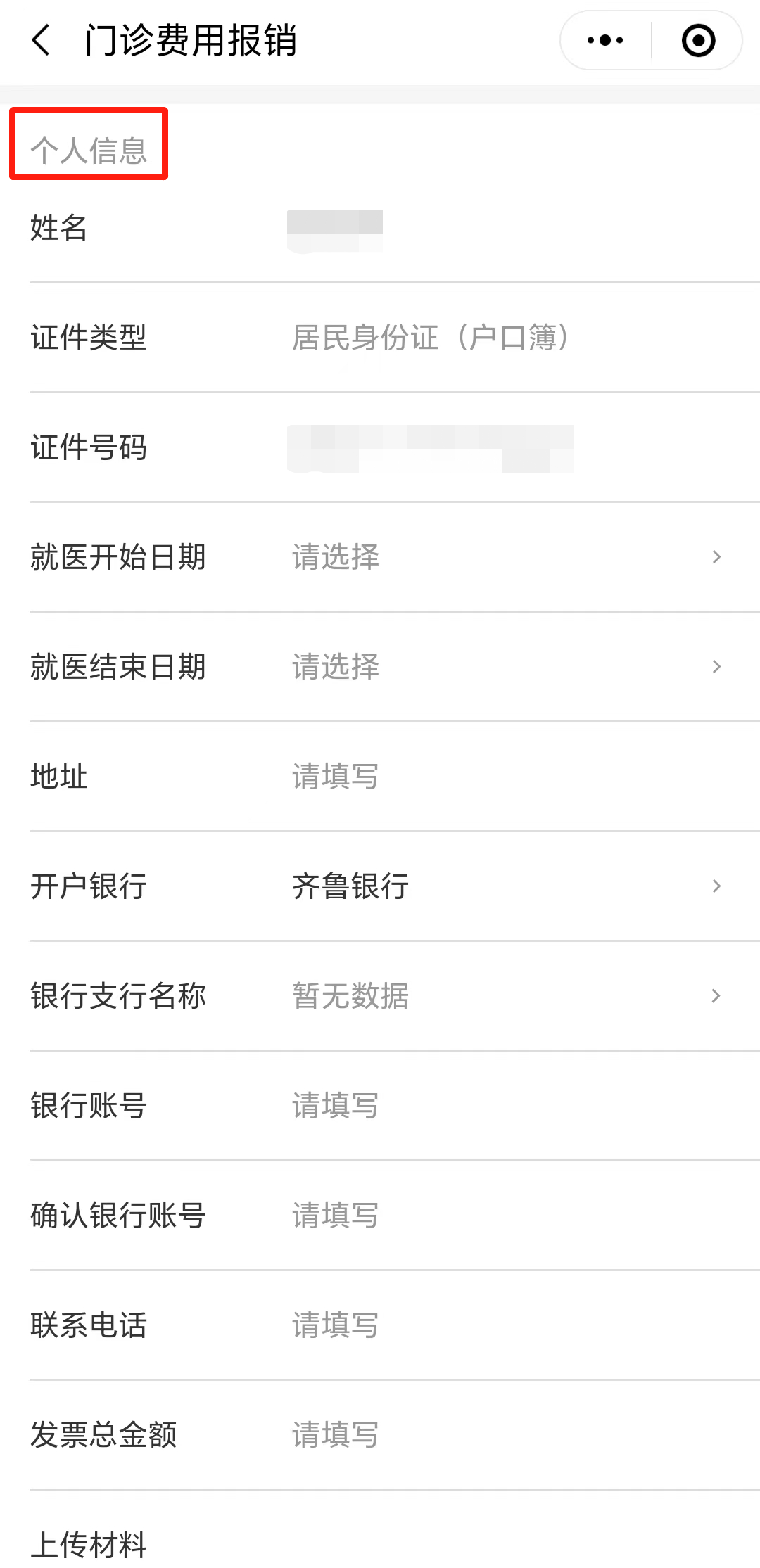Screen dimensions: 760x1568
Task: Select the 证件类型 row showing 居民身份证（户口簿）
Action: pyautogui.click(x=432, y=338)
